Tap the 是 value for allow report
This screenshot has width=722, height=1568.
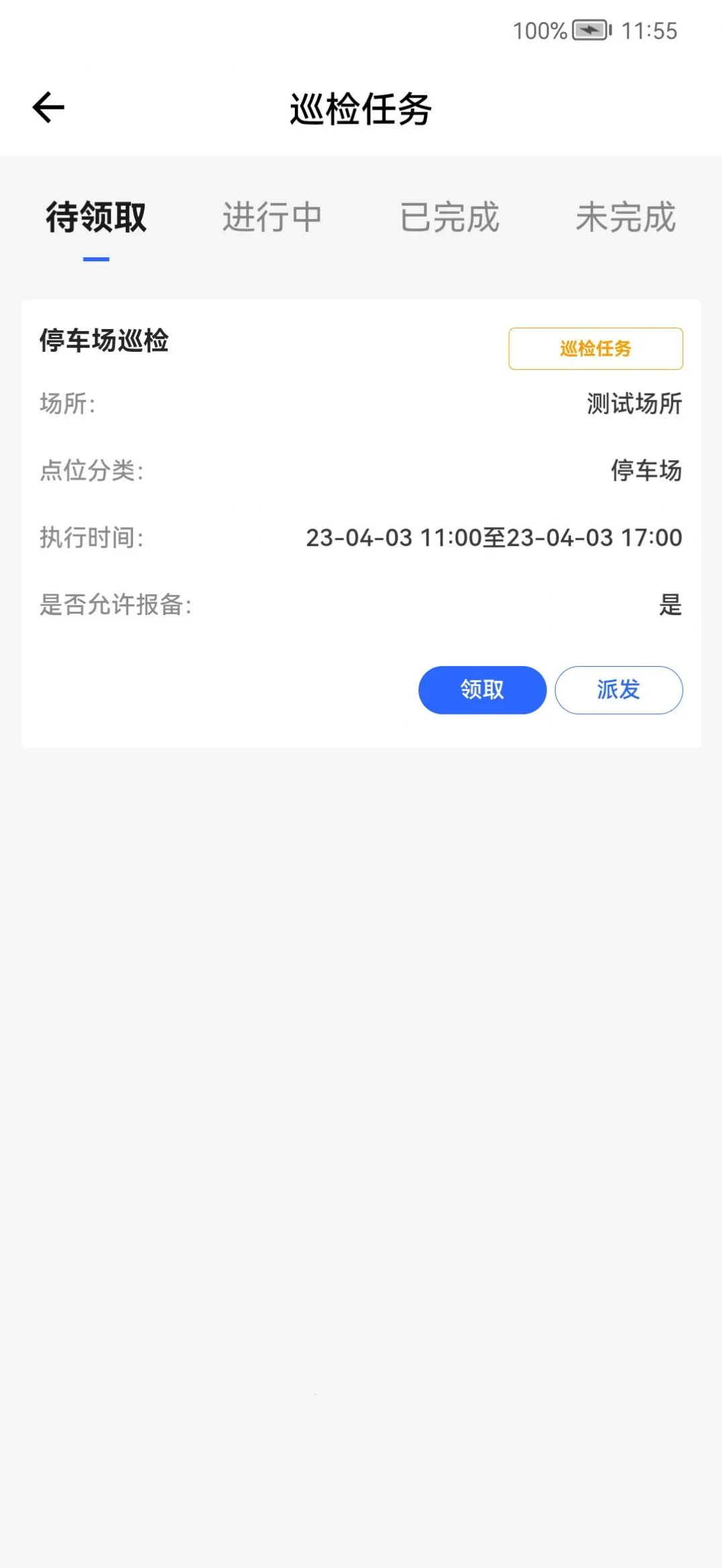click(x=672, y=605)
